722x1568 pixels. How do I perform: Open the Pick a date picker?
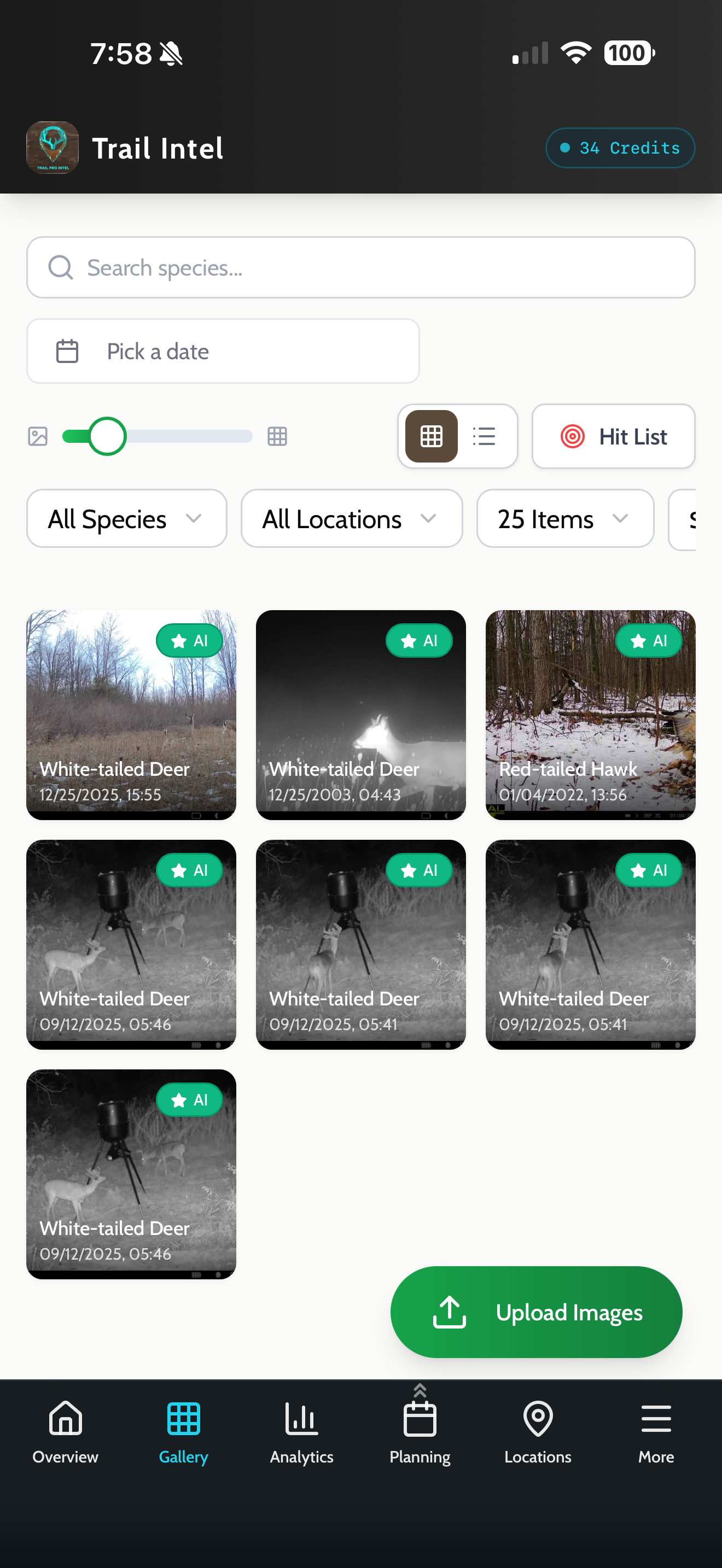pyautogui.click(x=223, y=351)
